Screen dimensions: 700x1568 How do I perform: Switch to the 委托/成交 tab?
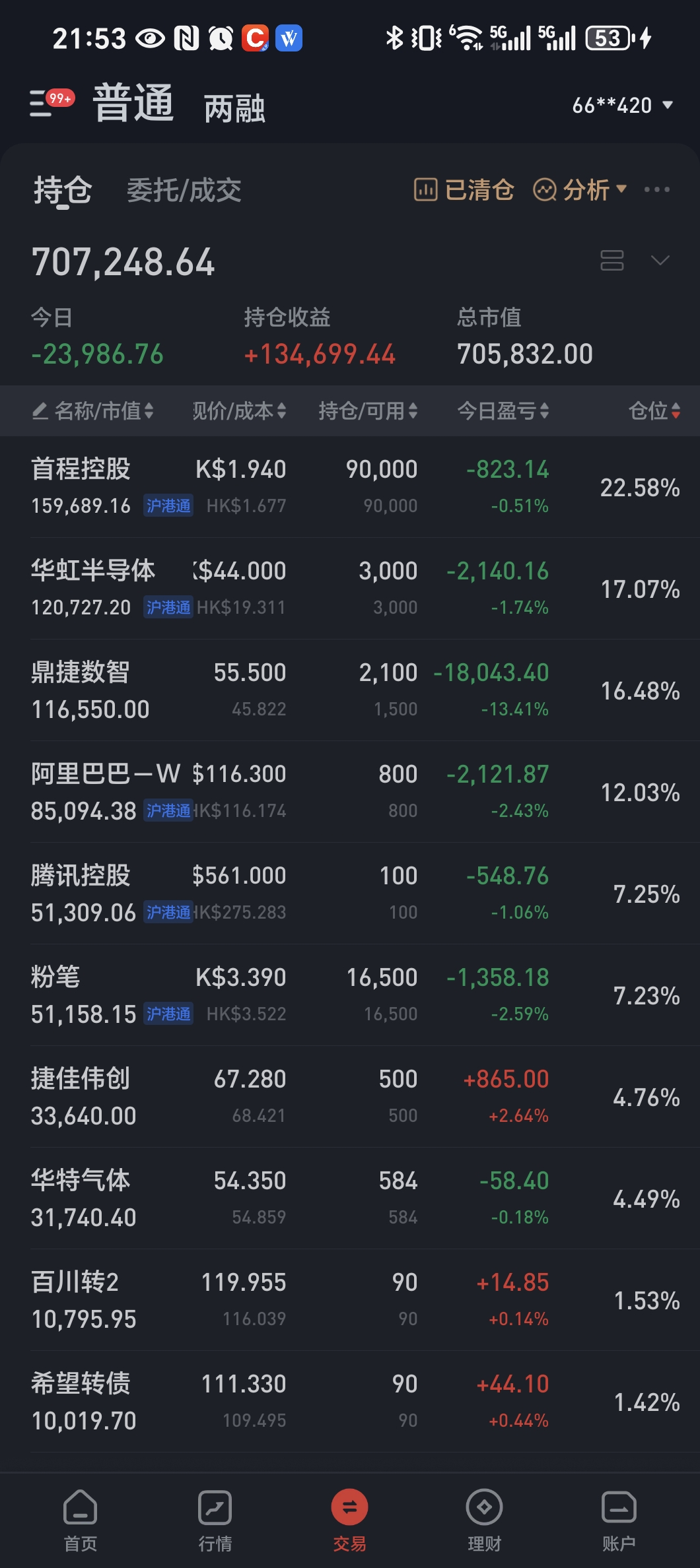pos(184,191)
